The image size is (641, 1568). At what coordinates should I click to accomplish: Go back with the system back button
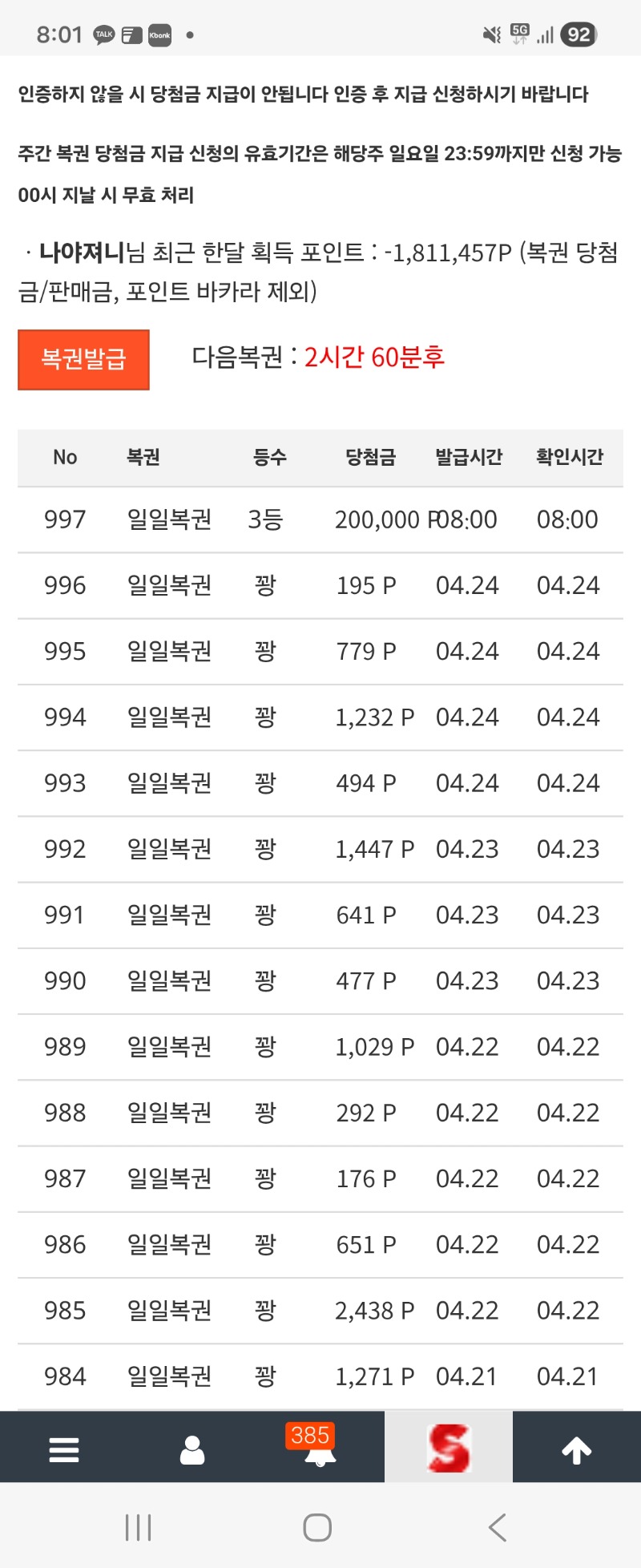pos(498,1527)
